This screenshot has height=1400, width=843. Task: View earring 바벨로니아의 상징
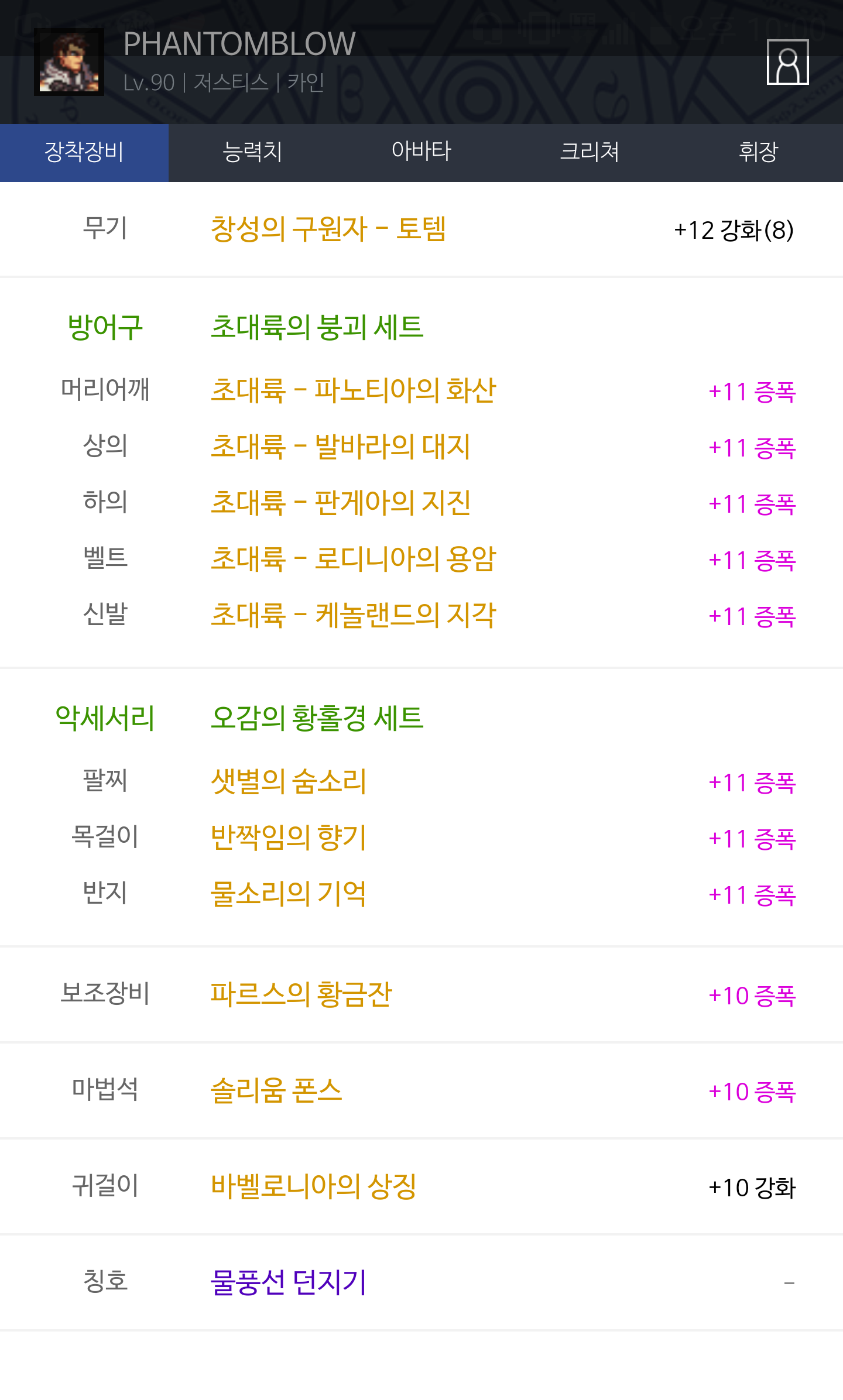(314, 1186)
